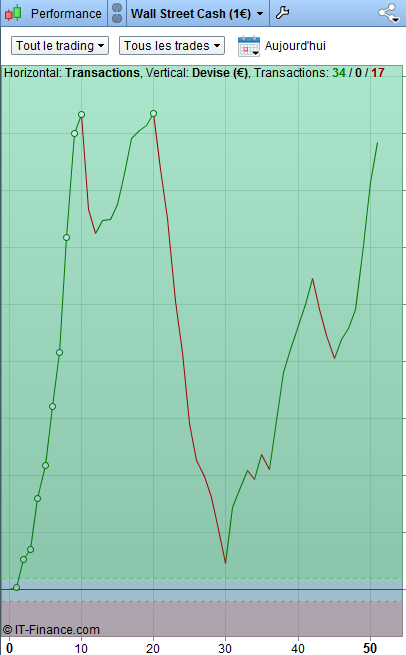Expand the Tout le trading dropdown
Image resolution: width=406 pixels, height=655 pixels.
click(60, 46)
